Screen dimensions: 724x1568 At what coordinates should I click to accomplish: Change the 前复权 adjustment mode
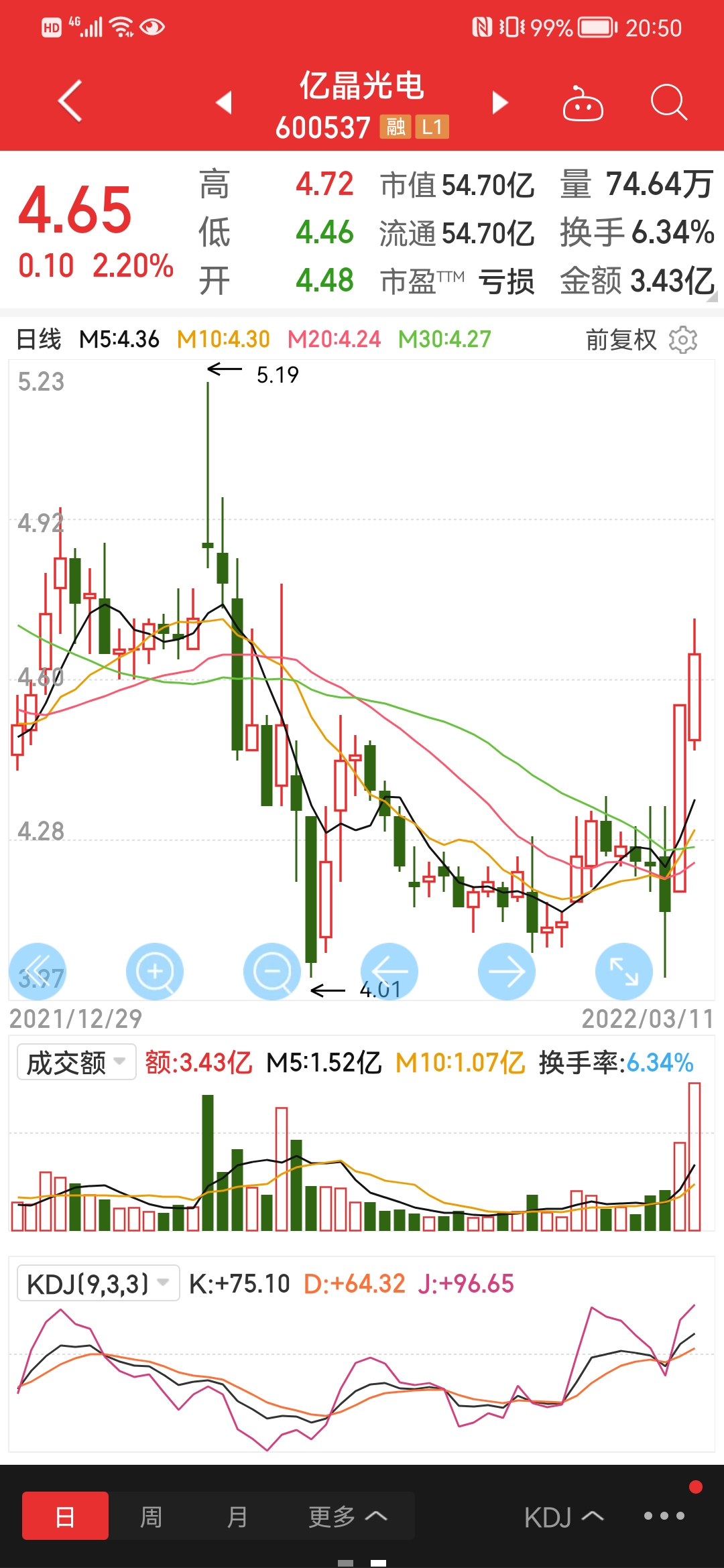[621, 340]
